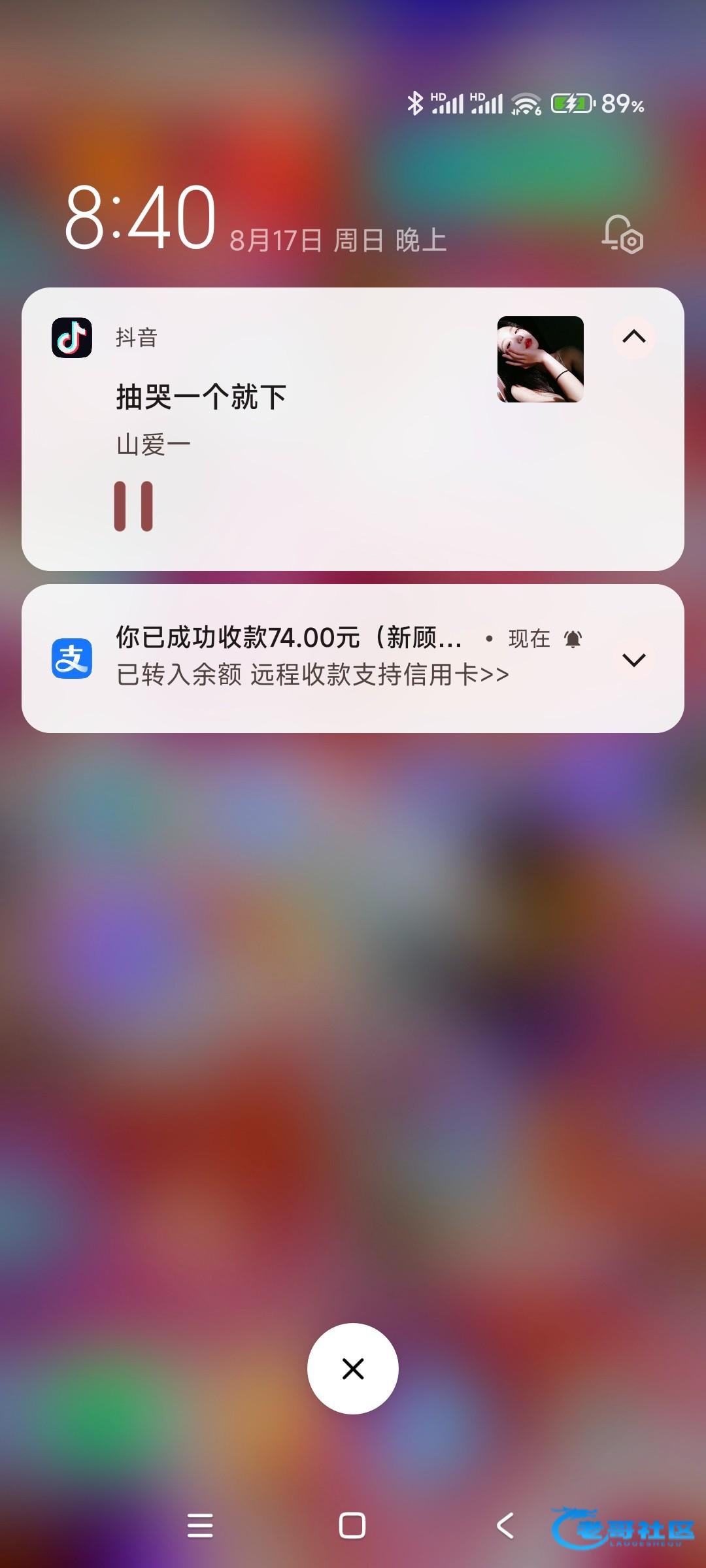
Task: Pause the Douyin media playback
Action: click(133, 506)
